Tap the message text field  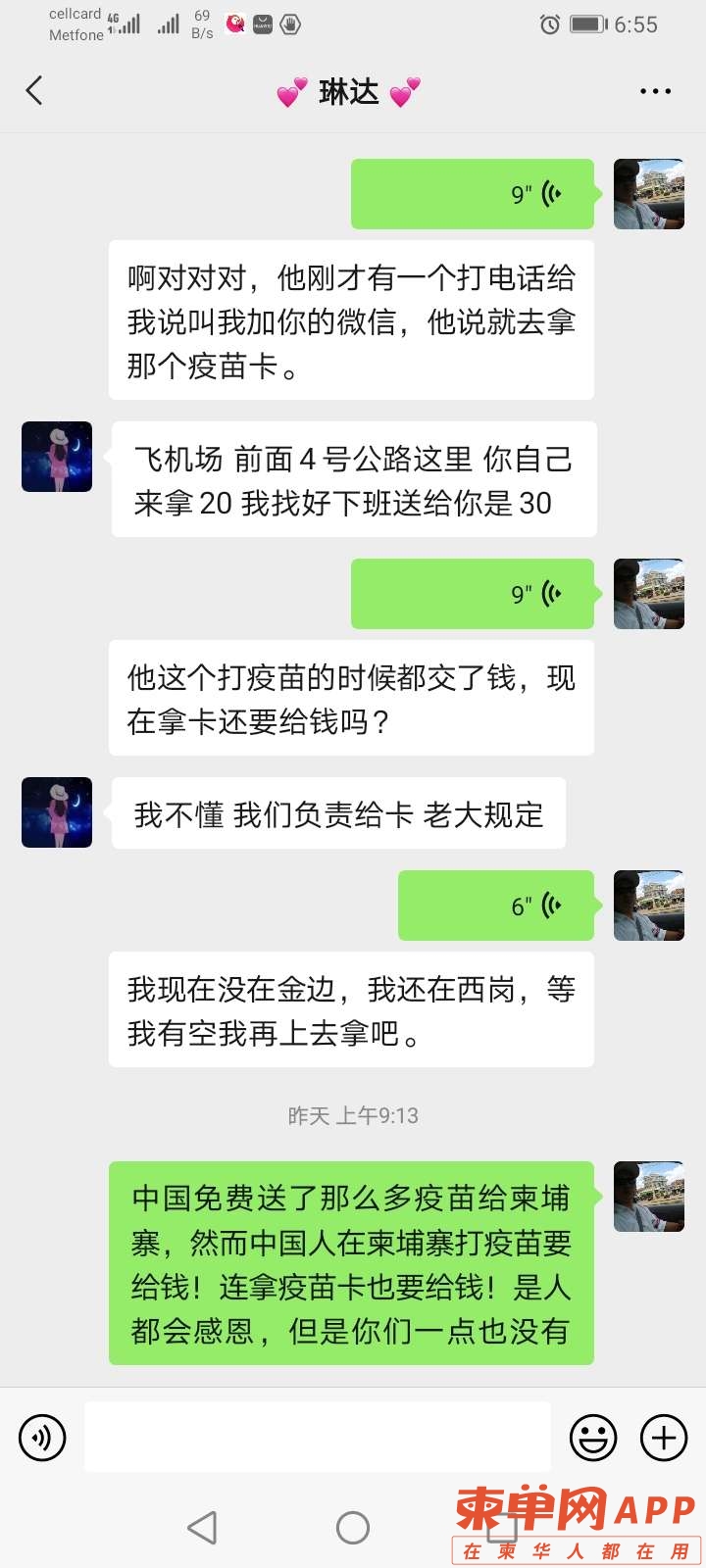point(317,1438)
